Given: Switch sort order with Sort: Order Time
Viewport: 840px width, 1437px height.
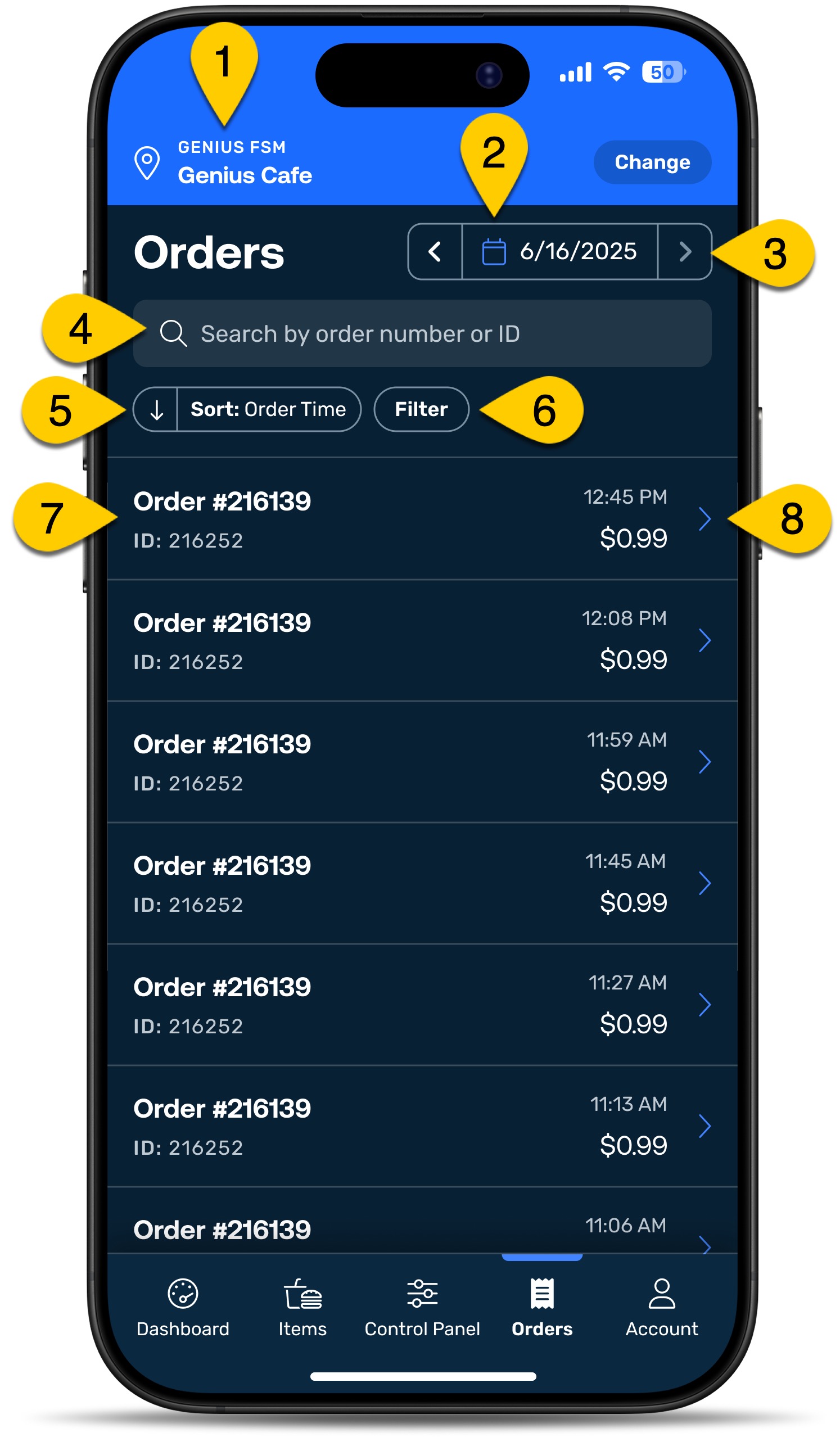Looking at the screenshot, I should point(268,409).
